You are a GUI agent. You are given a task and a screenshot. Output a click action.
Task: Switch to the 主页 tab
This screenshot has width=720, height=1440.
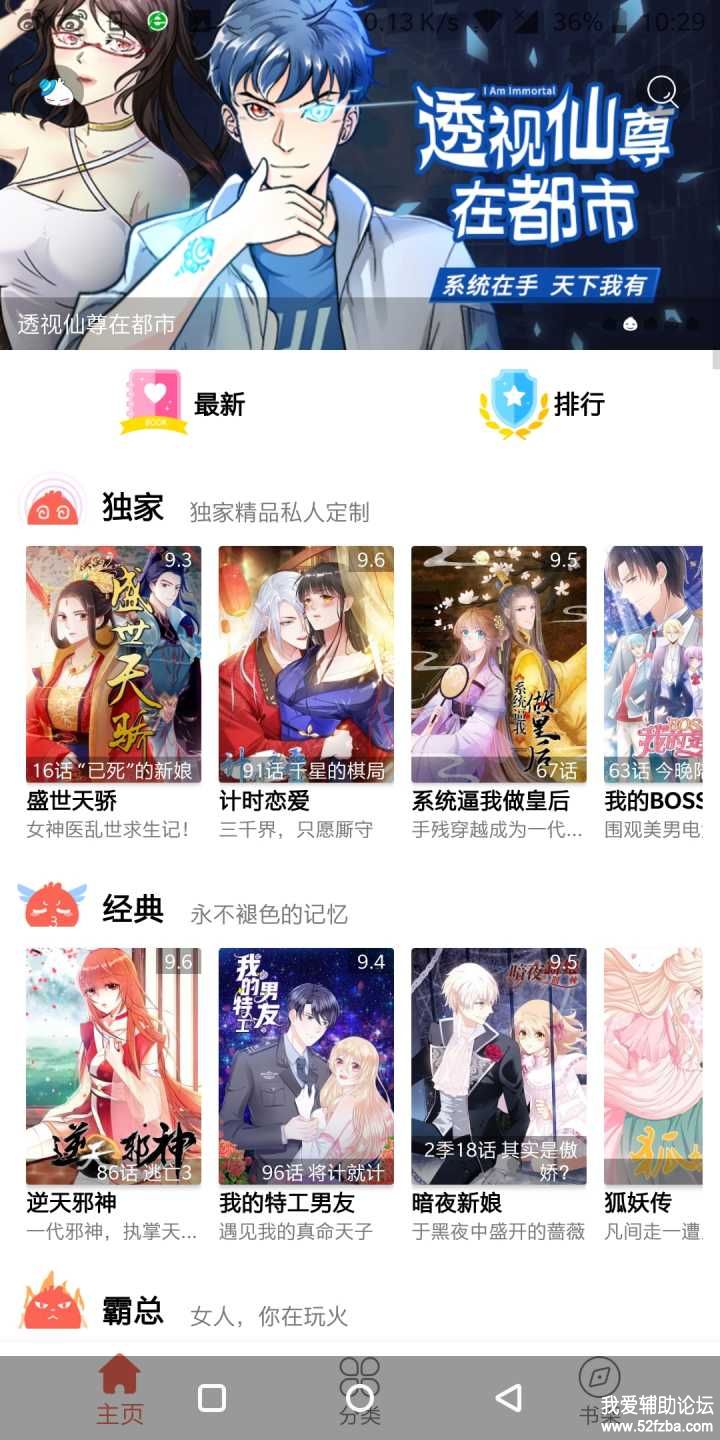(119, 1390)
